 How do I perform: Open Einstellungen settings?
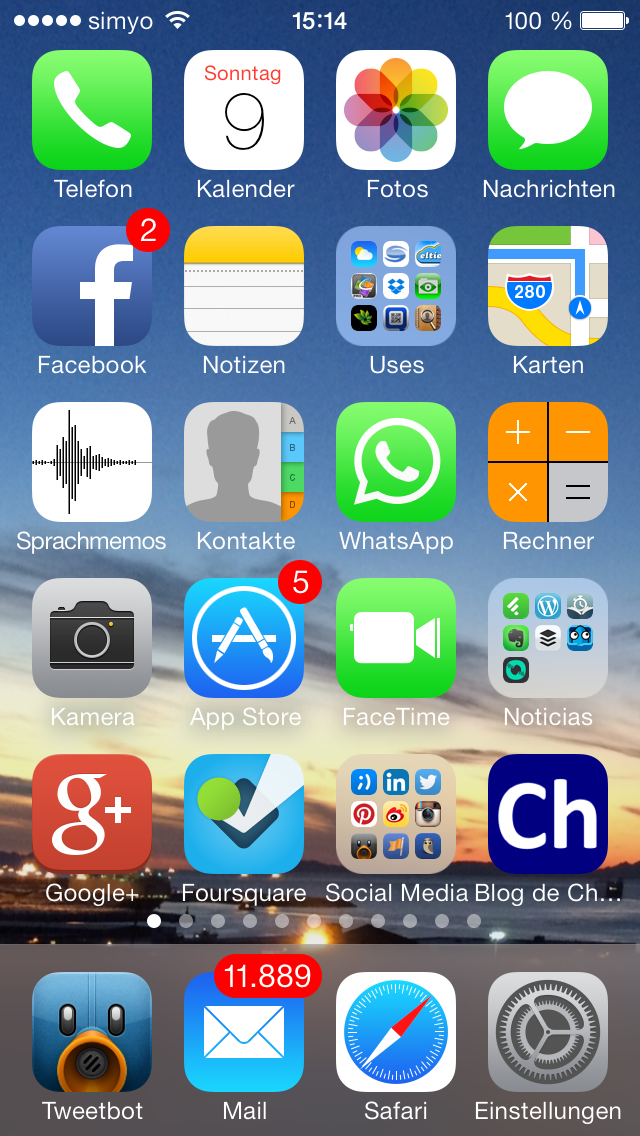tap(548, 1032)
